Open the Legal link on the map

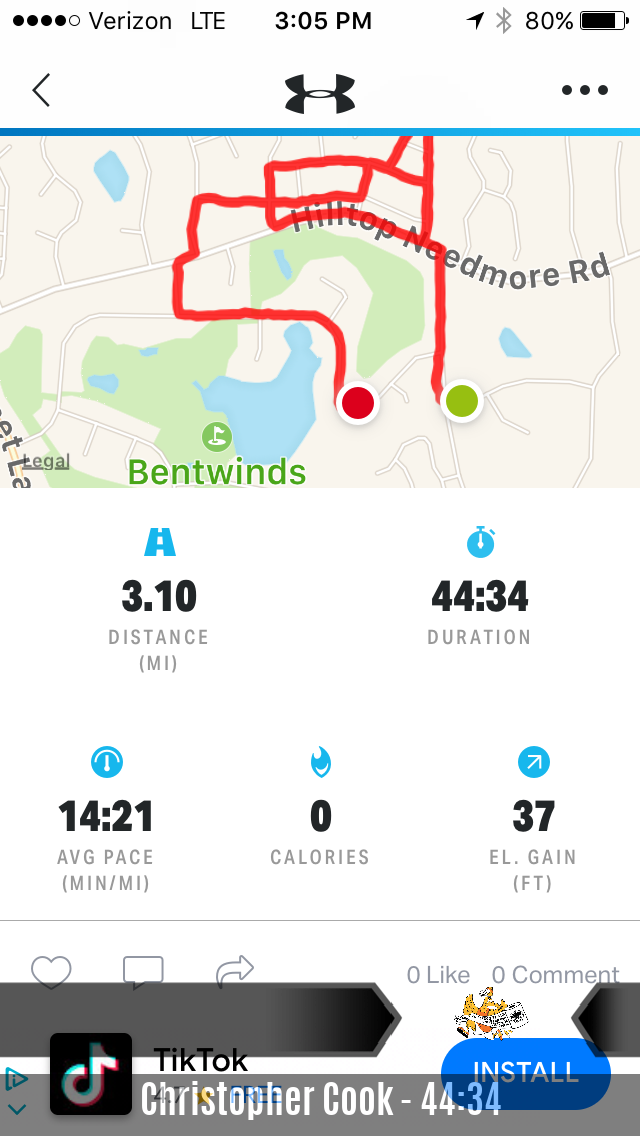[46, 461]
